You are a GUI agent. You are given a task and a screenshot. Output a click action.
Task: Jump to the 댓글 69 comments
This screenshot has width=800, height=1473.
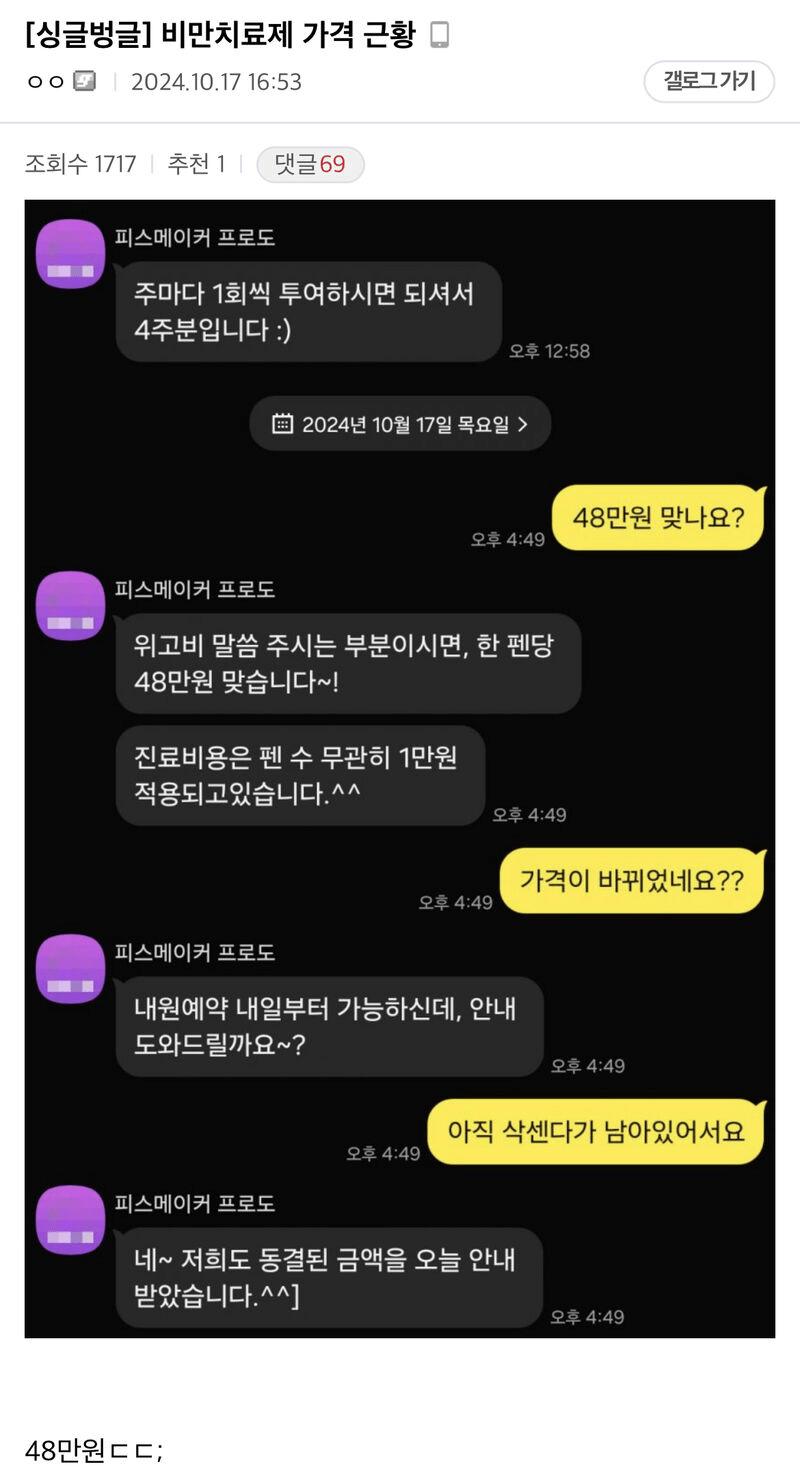[x=310, y=165]
